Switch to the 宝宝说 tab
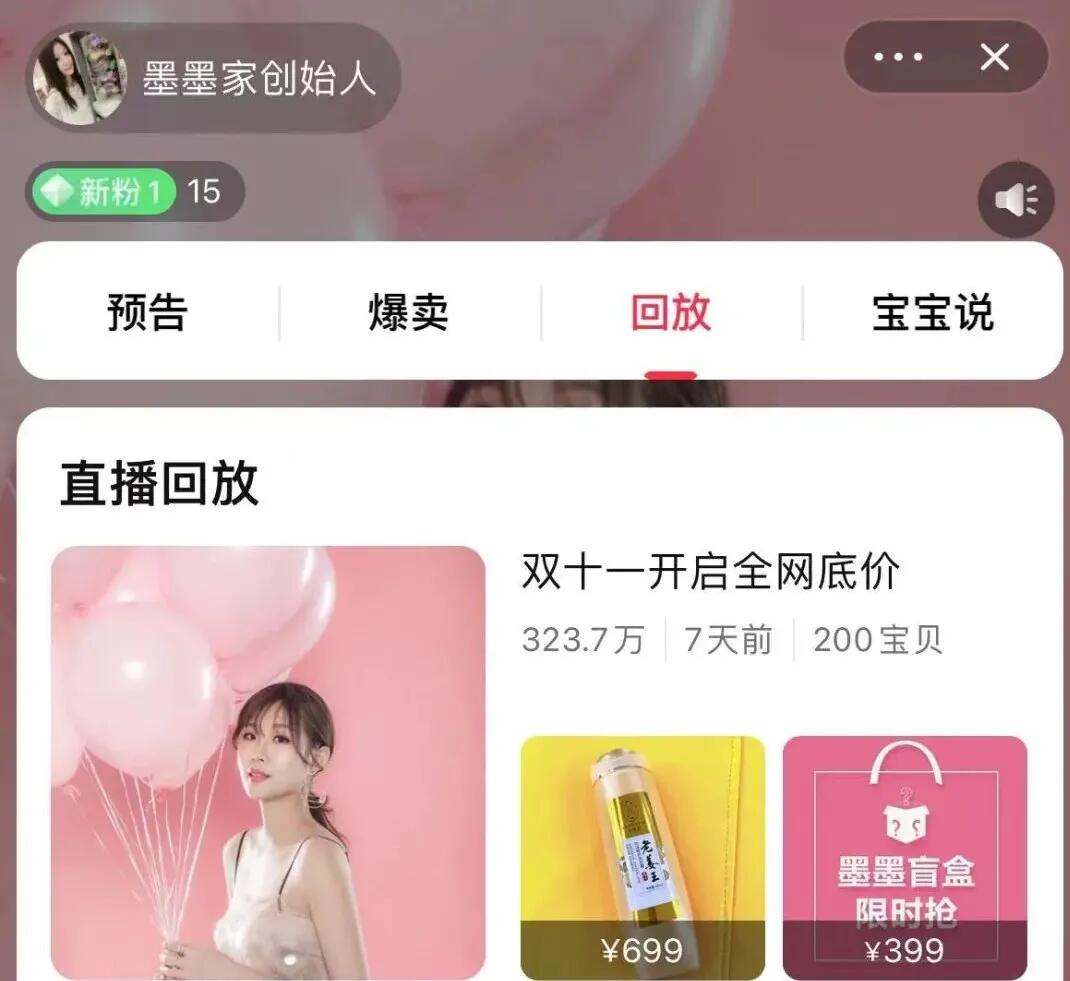1070x981 pixels. (x=932, y=313)
